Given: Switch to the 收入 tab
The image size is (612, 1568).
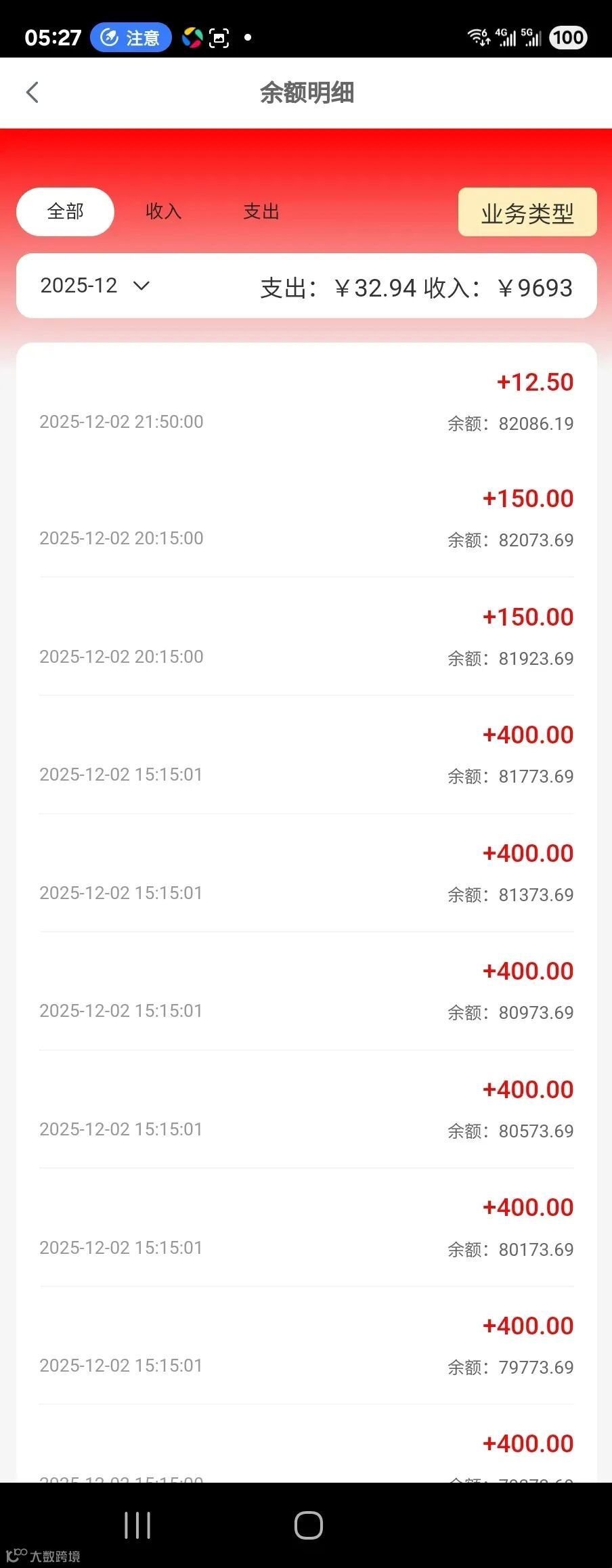Looking at the screenshot, I should click(x=163, y=212).
